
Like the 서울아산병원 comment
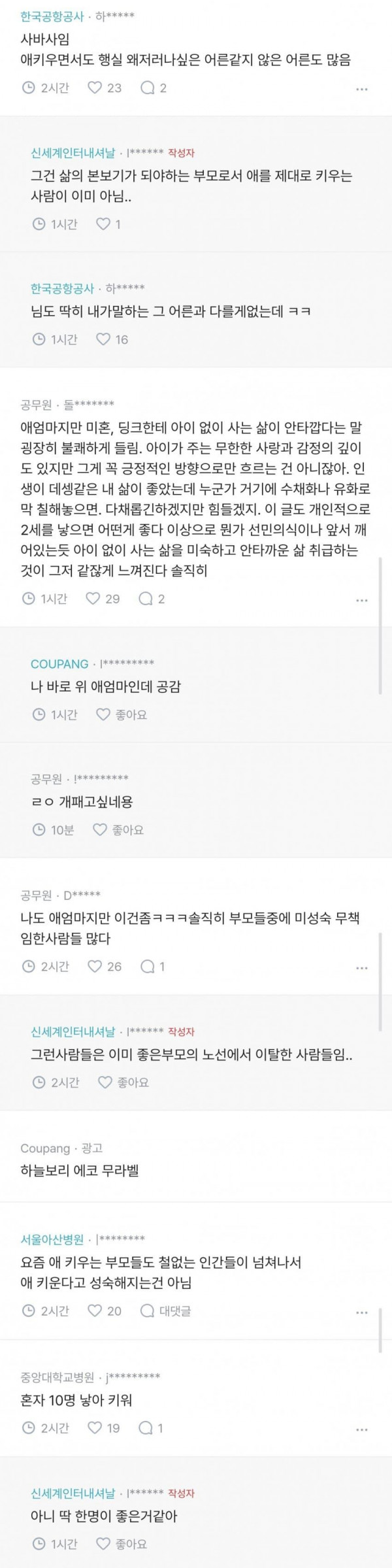(x=105, y=1310)
